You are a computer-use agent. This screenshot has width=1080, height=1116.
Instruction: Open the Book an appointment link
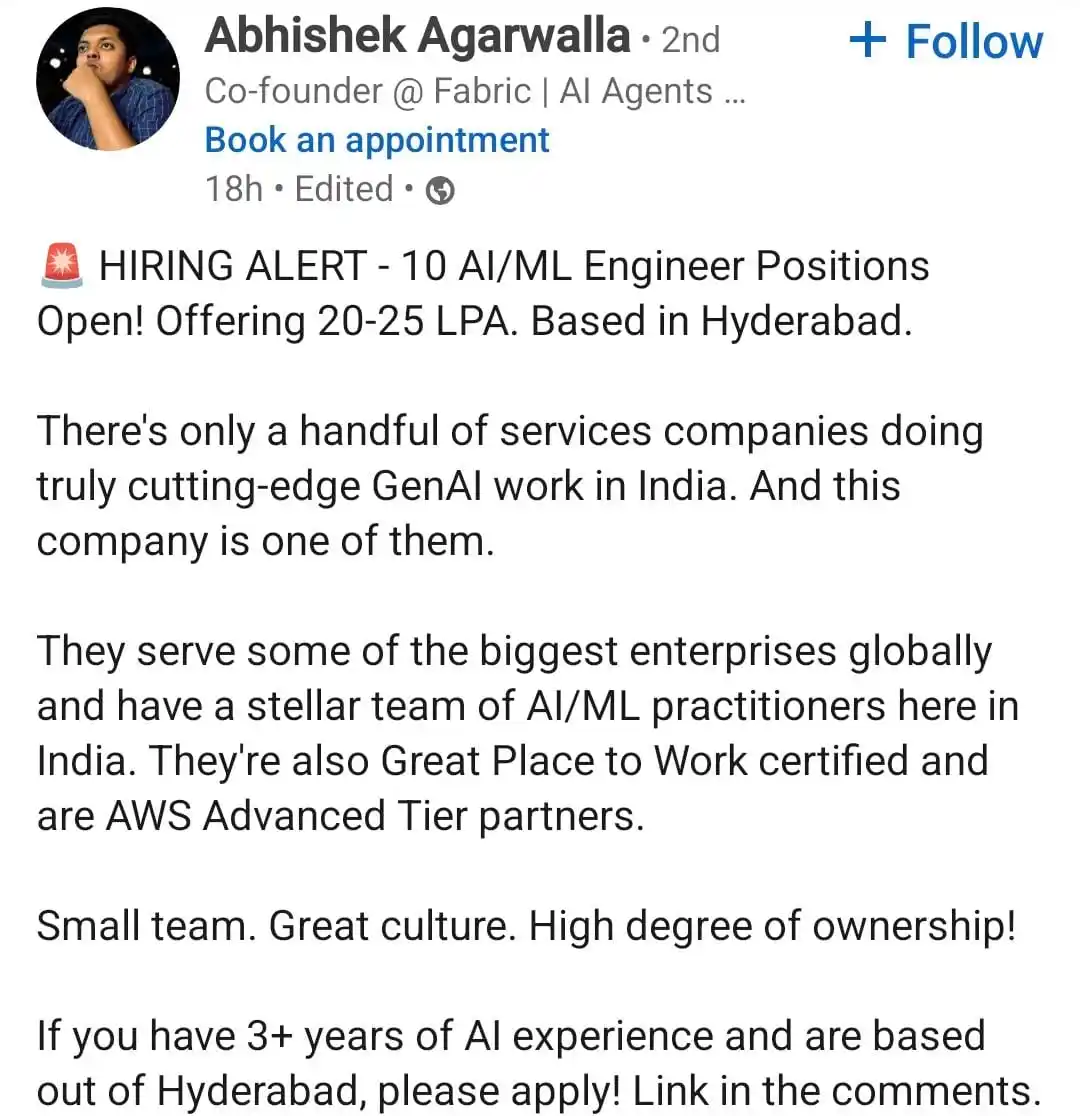[376, 139]
